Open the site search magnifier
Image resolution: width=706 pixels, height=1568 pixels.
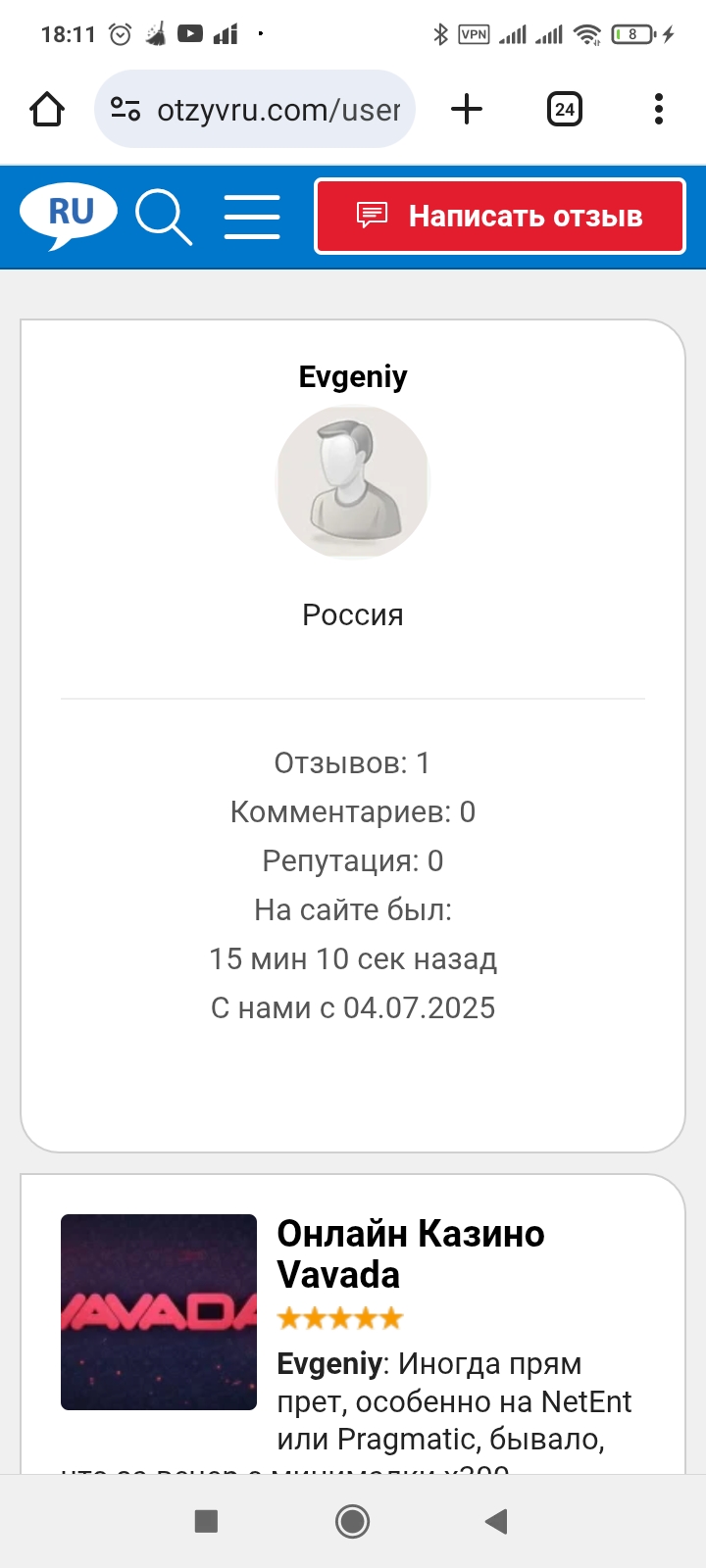coord(163,217)
